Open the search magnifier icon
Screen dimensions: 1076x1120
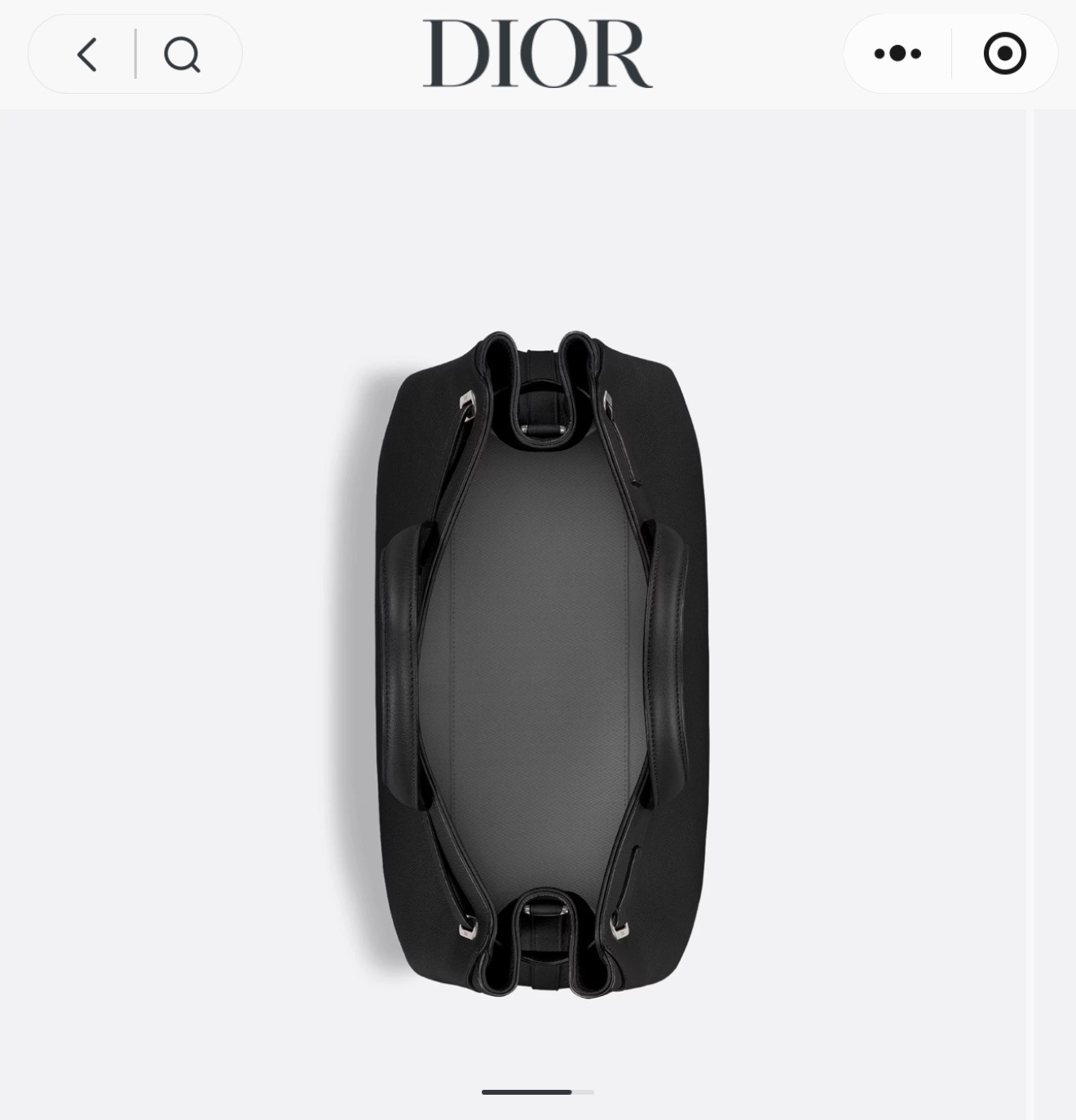[182, 55]
